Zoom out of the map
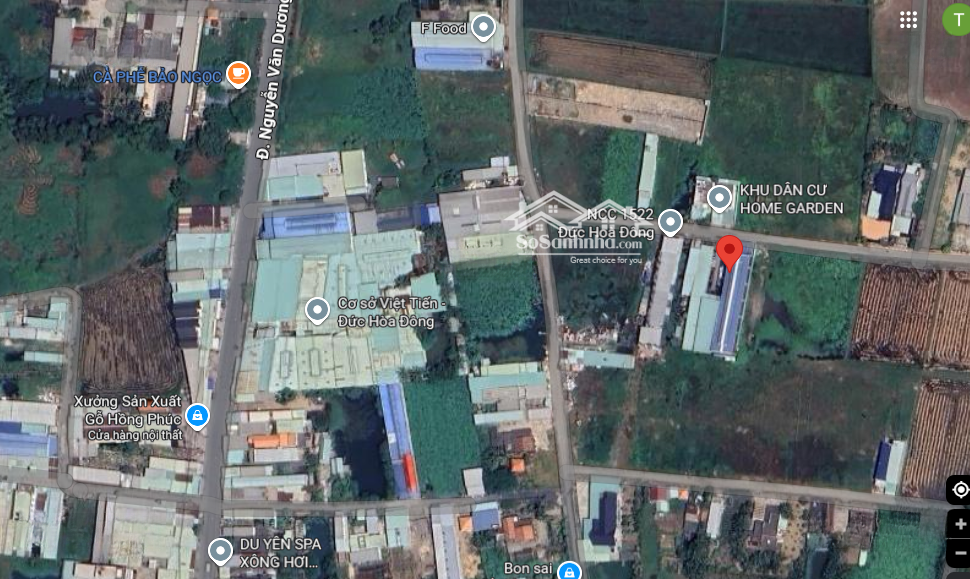970x579 pixels. coord(960,553)
